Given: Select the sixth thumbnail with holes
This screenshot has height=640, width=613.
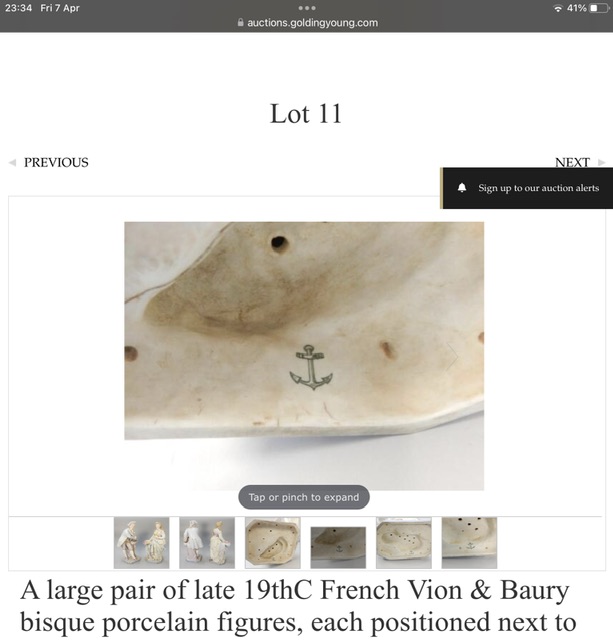Looking at the screenshot, I should pyautogui.click(x=469, y=543).
